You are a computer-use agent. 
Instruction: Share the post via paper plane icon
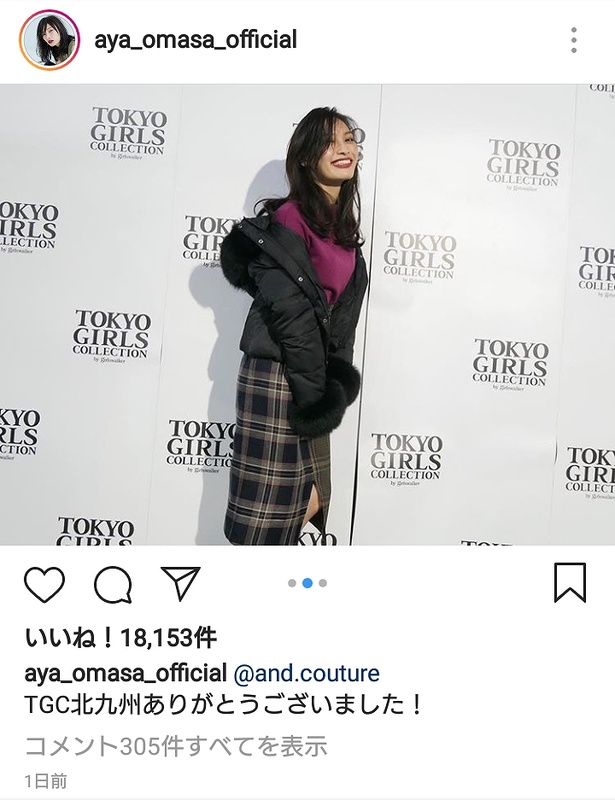181,583
